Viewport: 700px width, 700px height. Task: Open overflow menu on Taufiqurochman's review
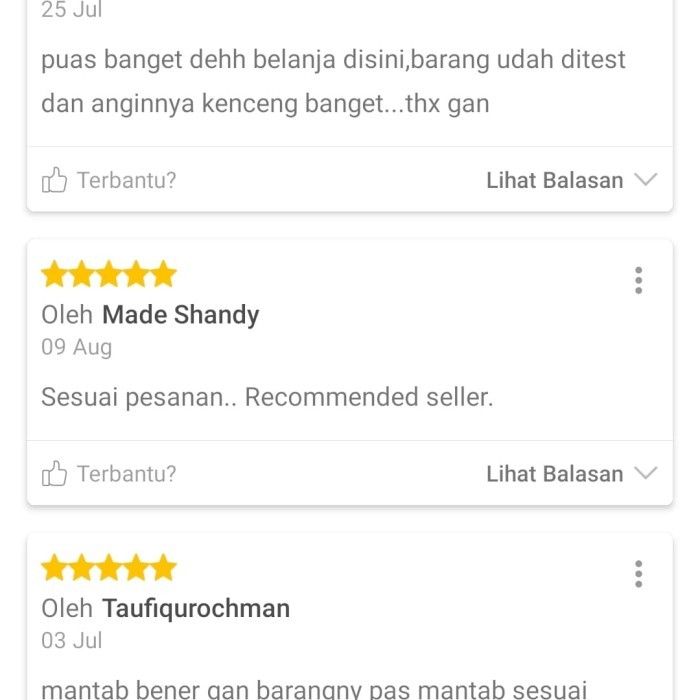coord(638,574)
